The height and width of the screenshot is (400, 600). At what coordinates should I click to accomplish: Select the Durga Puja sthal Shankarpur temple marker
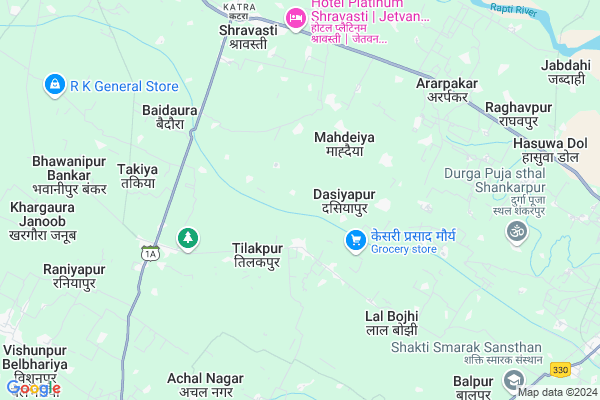coord(515,231)
